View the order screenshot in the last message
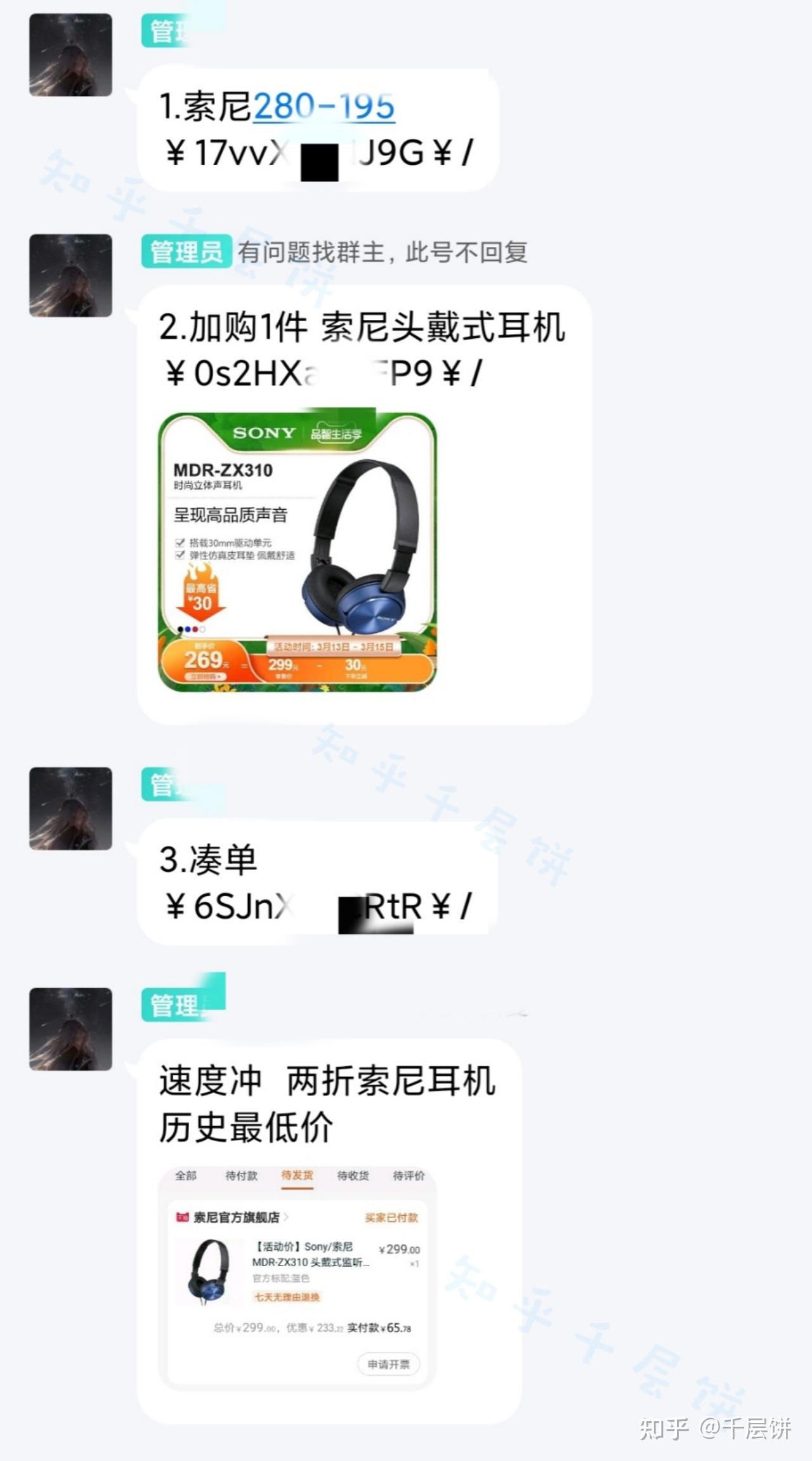This screenshot has height=1461, width=812. coord(298,1277)
